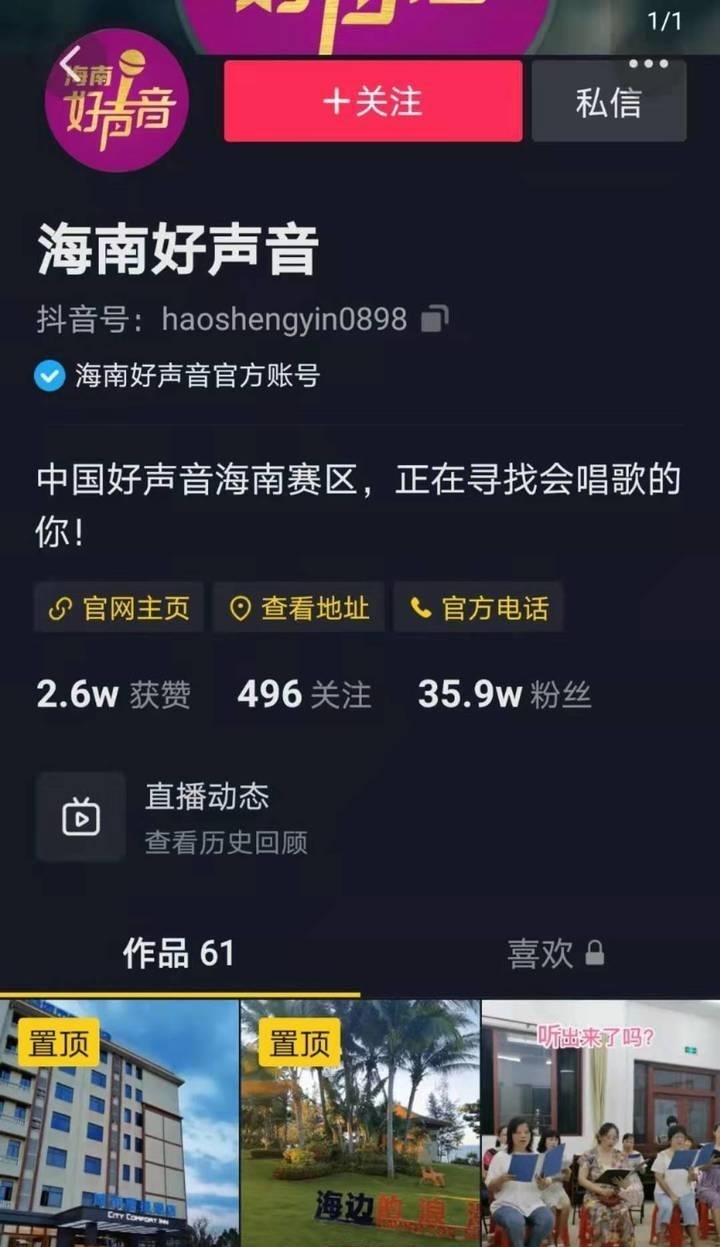Open the three-dot overflow menu
This screenshot has width=720, height=1247.
(x=648, y=64)
